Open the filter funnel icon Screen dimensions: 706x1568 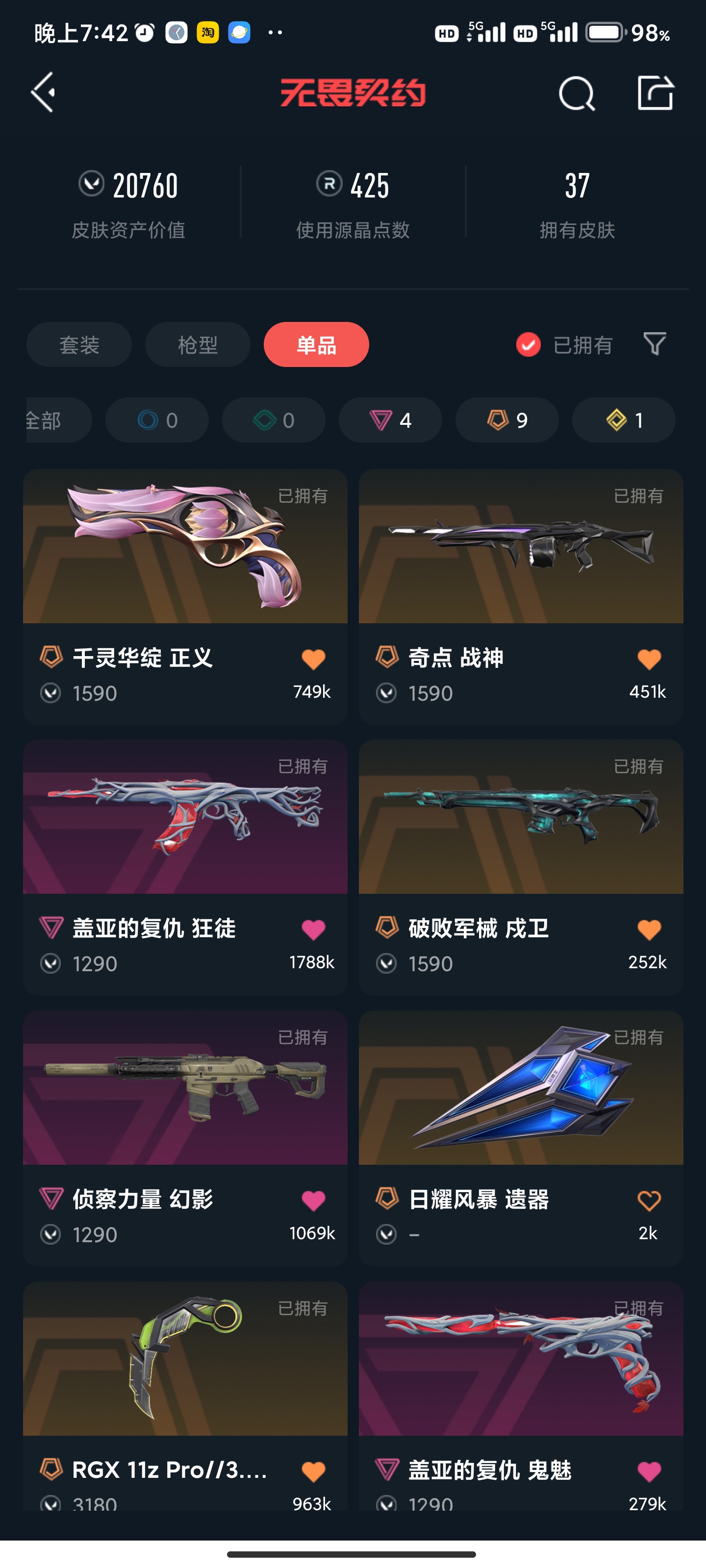point(655,344)
